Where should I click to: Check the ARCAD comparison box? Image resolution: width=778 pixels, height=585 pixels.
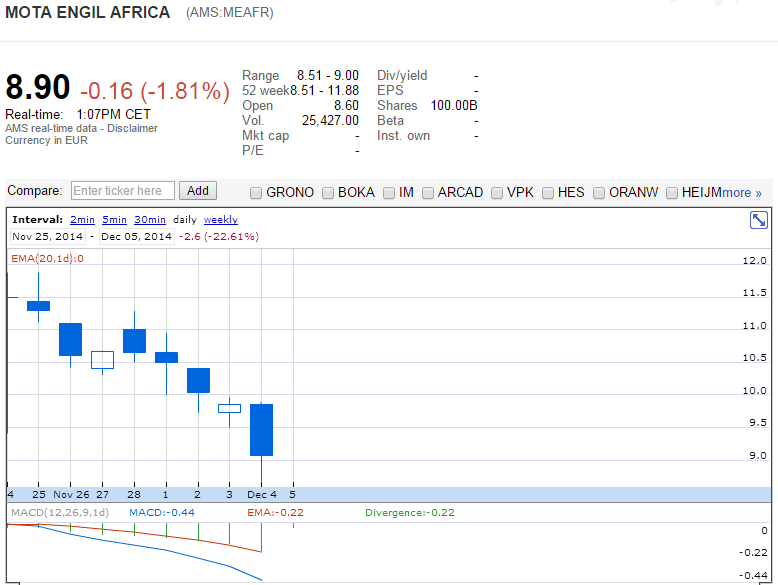tap(428, 193)
